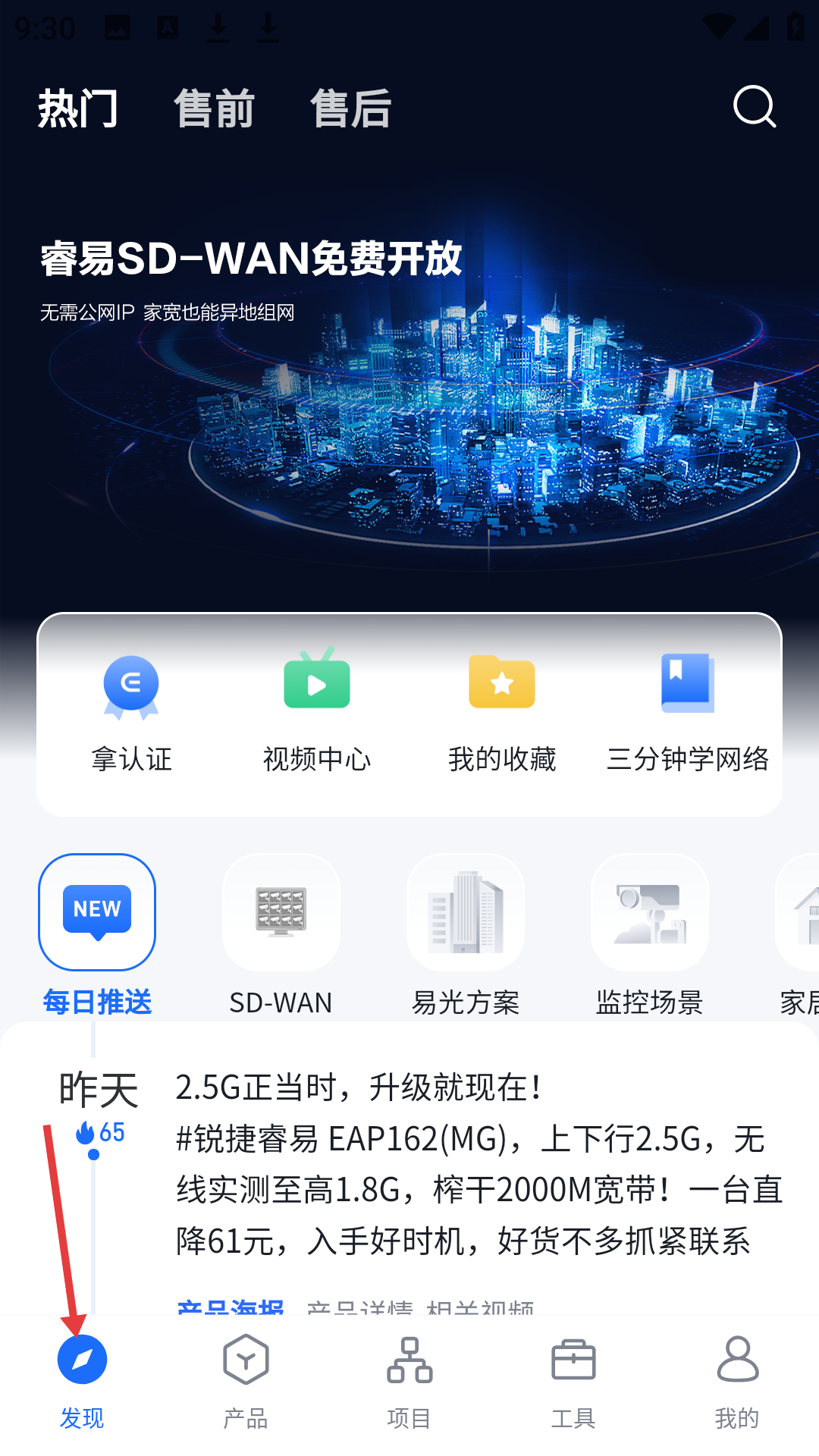
Task: Select the 监控场景 category
Action: (x=650, y=934)
